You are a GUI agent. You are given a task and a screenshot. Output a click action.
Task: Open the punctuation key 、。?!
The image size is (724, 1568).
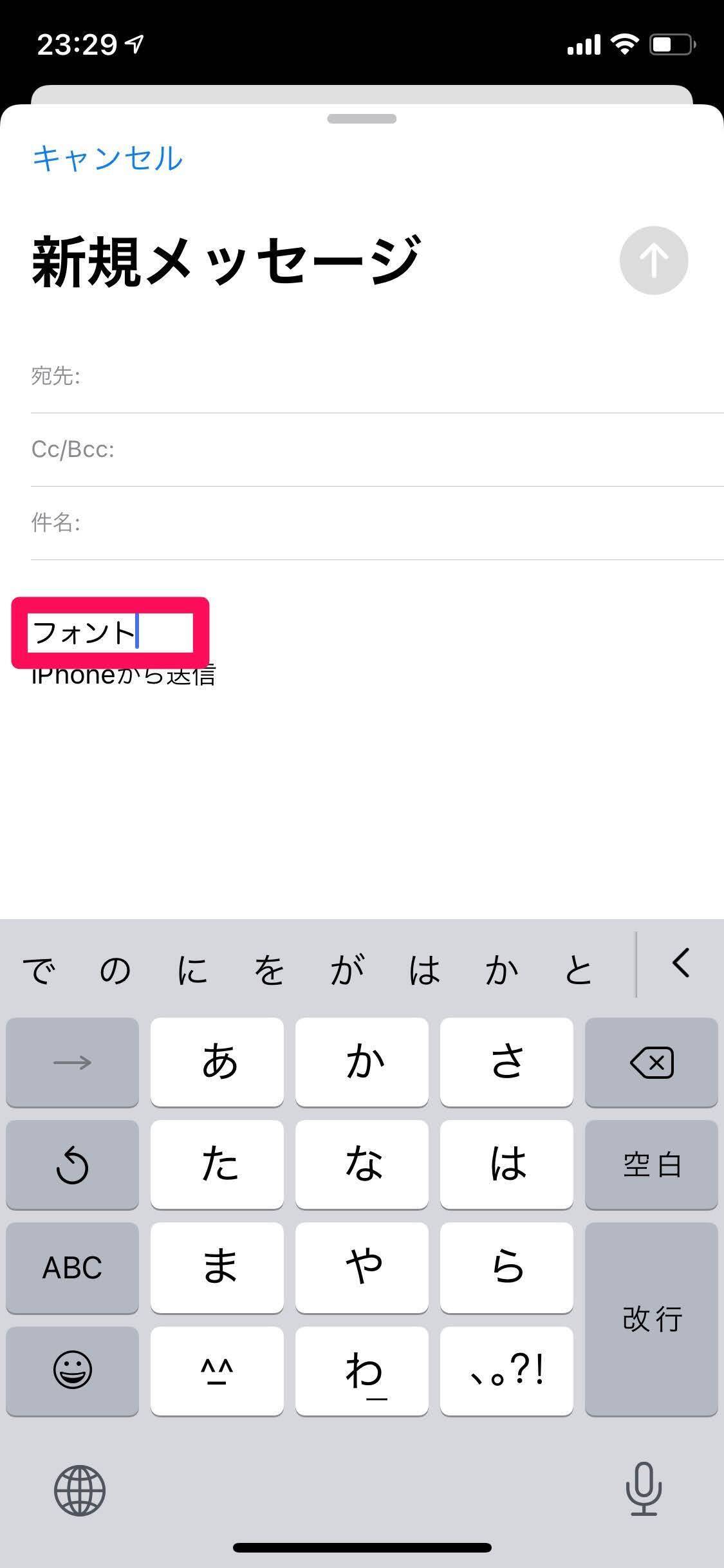tap(506, 1370)
